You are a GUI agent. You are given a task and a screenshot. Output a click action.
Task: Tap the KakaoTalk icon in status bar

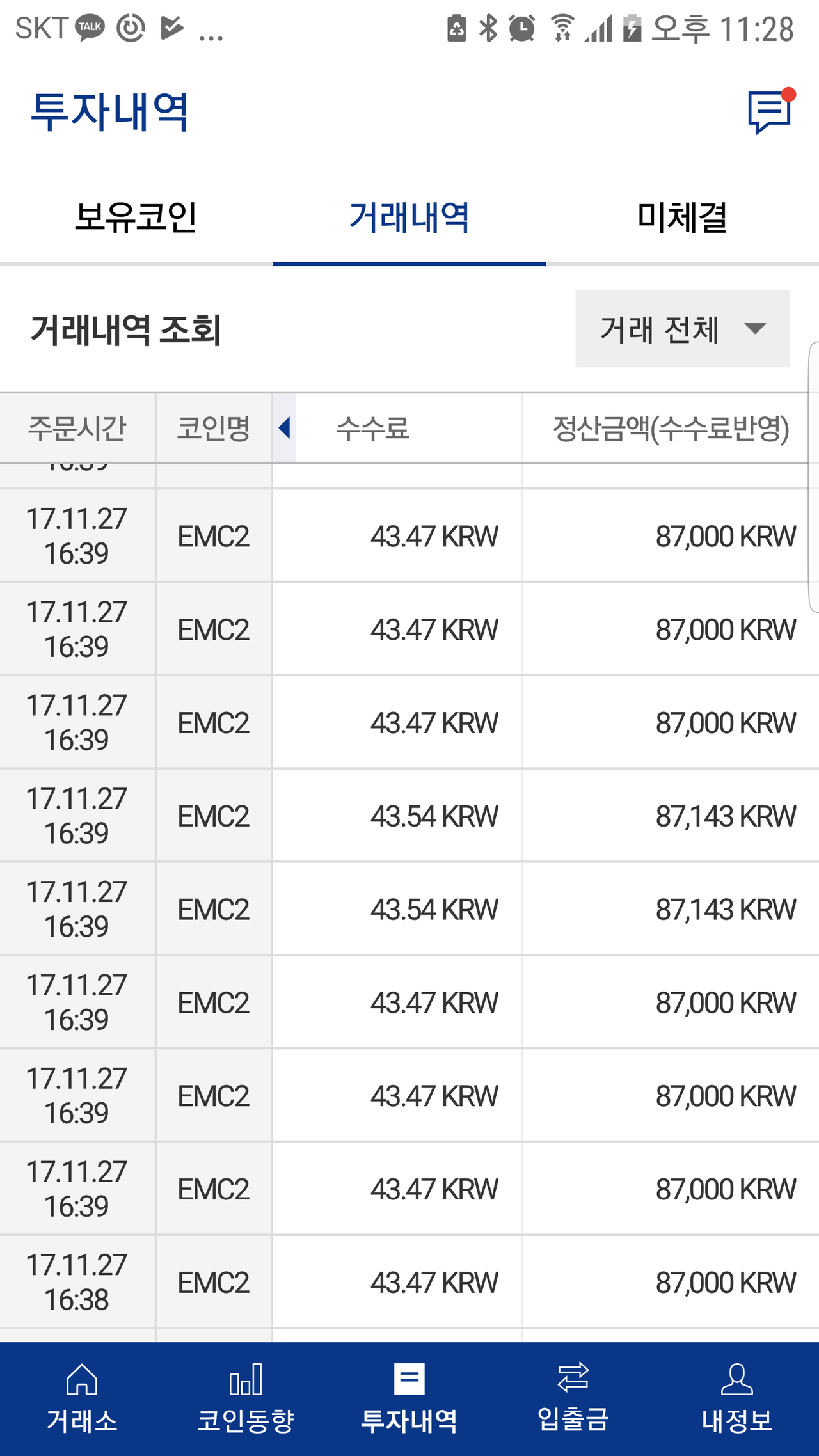pyautogui.click(x=90, y=27)
